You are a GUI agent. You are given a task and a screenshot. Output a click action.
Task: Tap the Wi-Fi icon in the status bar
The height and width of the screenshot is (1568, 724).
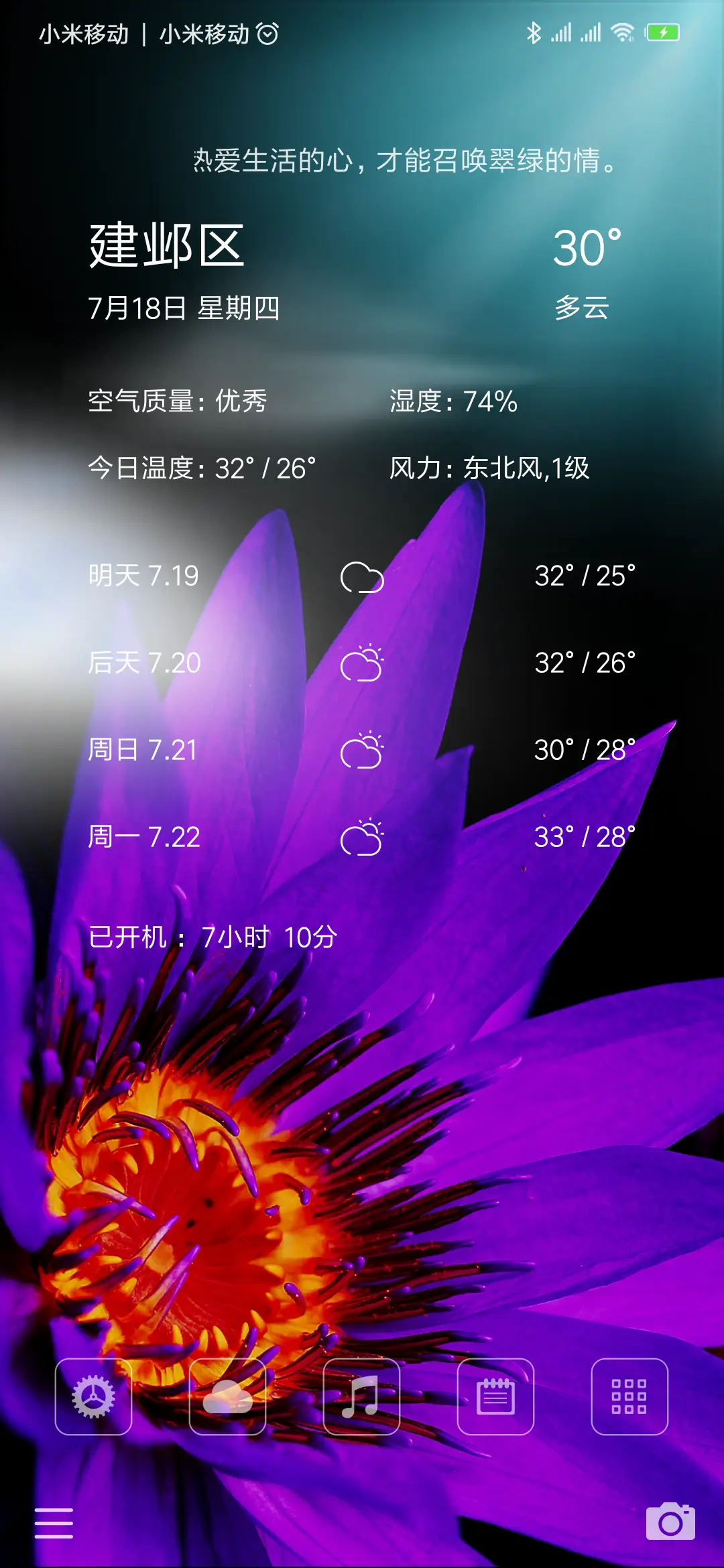pyautogui.click(x=624, y=31)
